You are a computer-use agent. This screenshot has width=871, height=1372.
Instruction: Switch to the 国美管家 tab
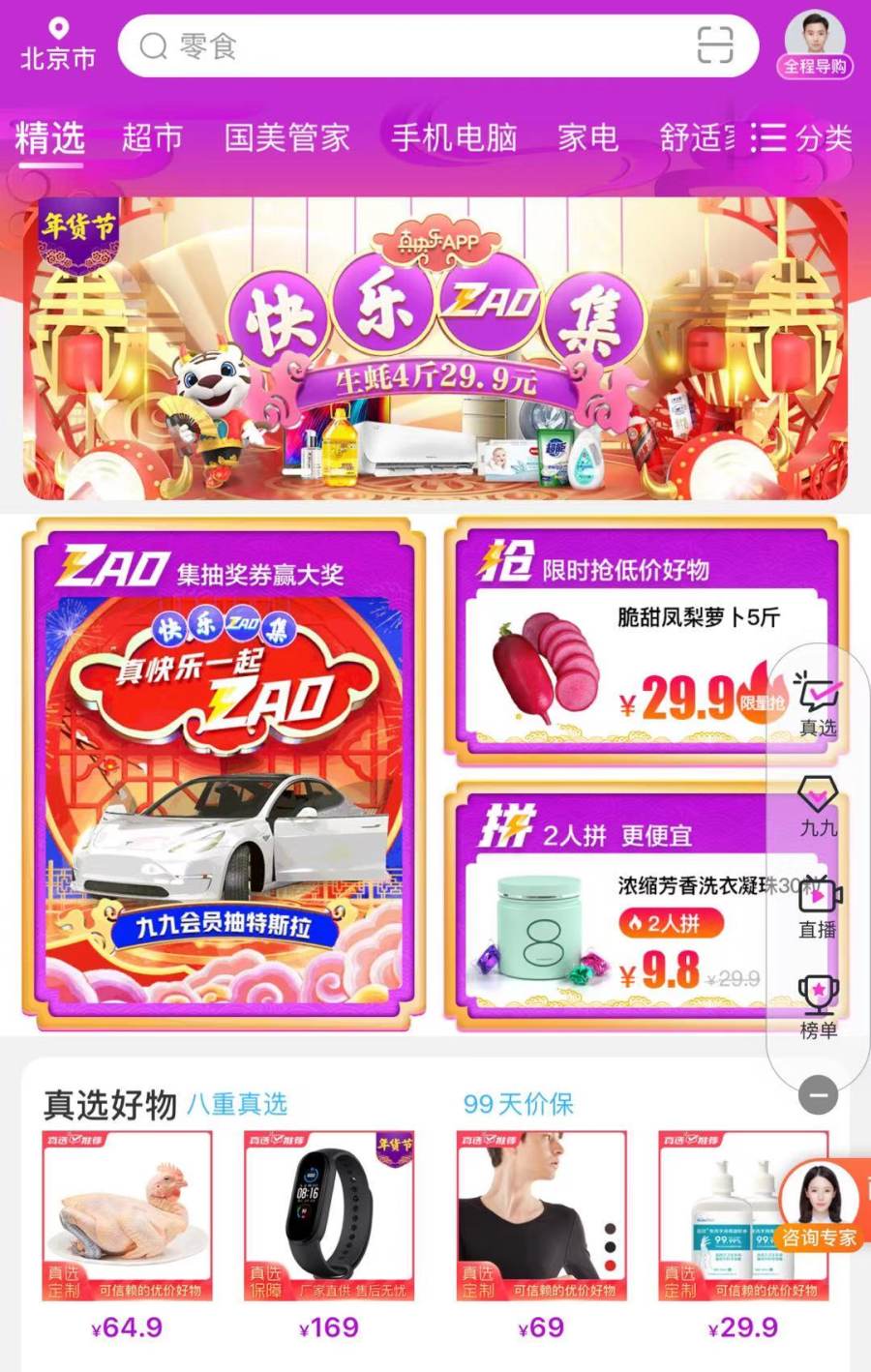[x=287, y=137]
